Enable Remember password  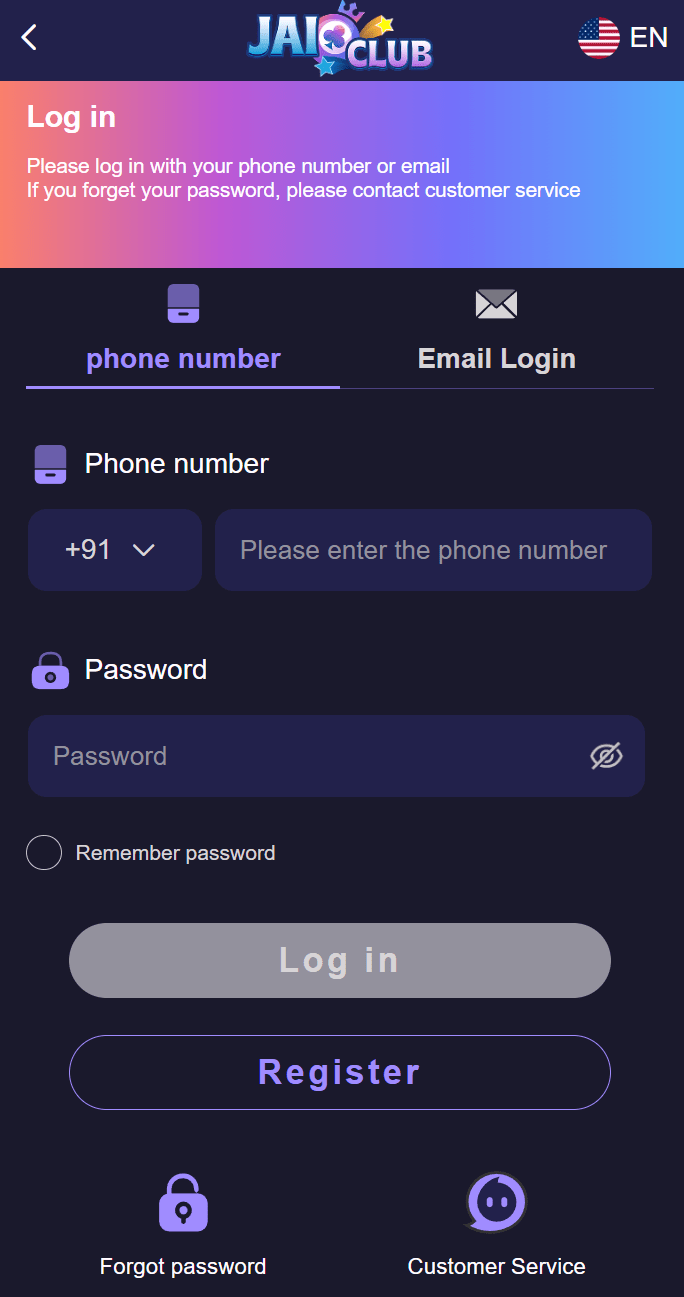[44, 853]
